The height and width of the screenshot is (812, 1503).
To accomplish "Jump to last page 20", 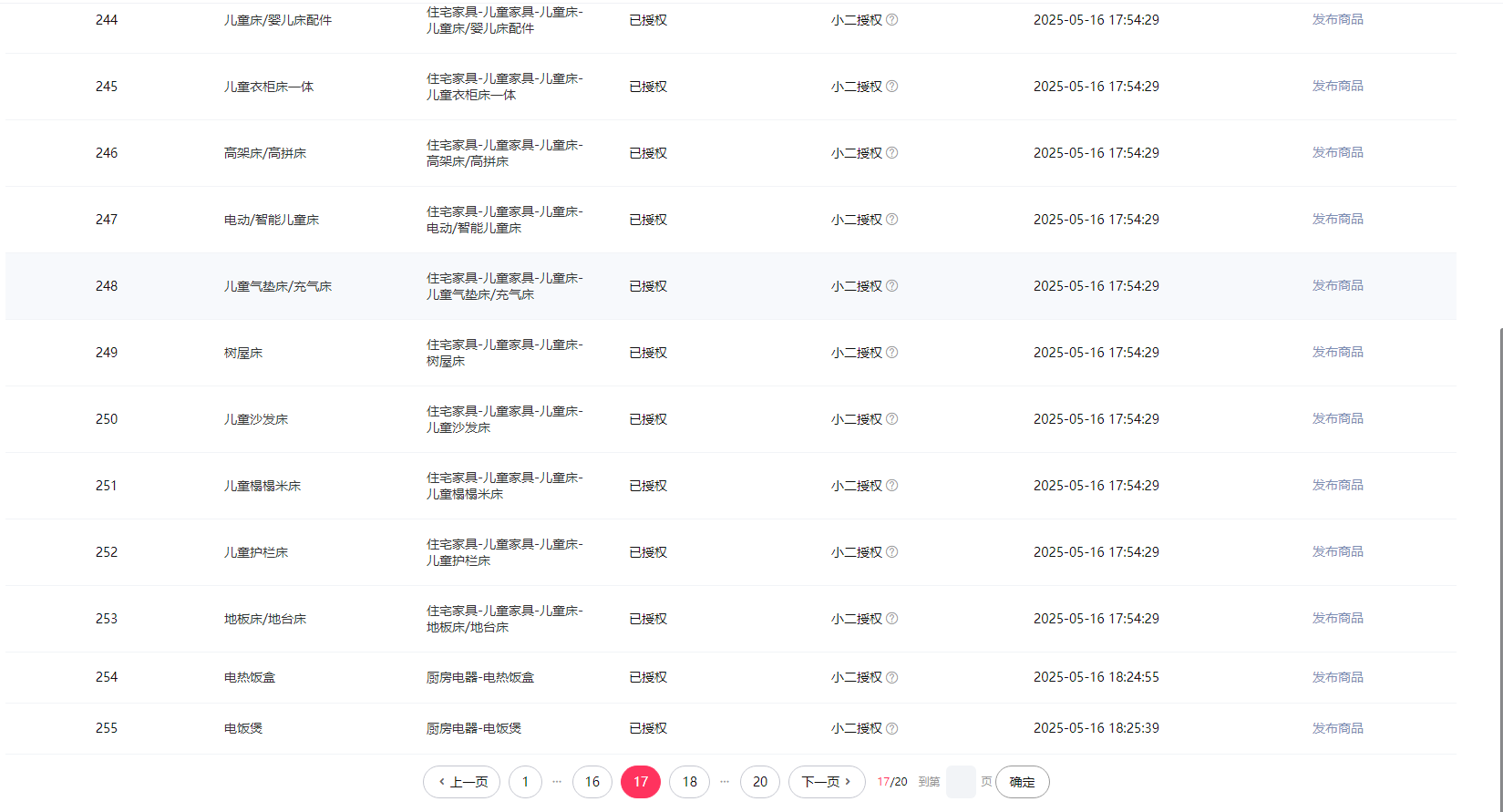I will point(760,782).
